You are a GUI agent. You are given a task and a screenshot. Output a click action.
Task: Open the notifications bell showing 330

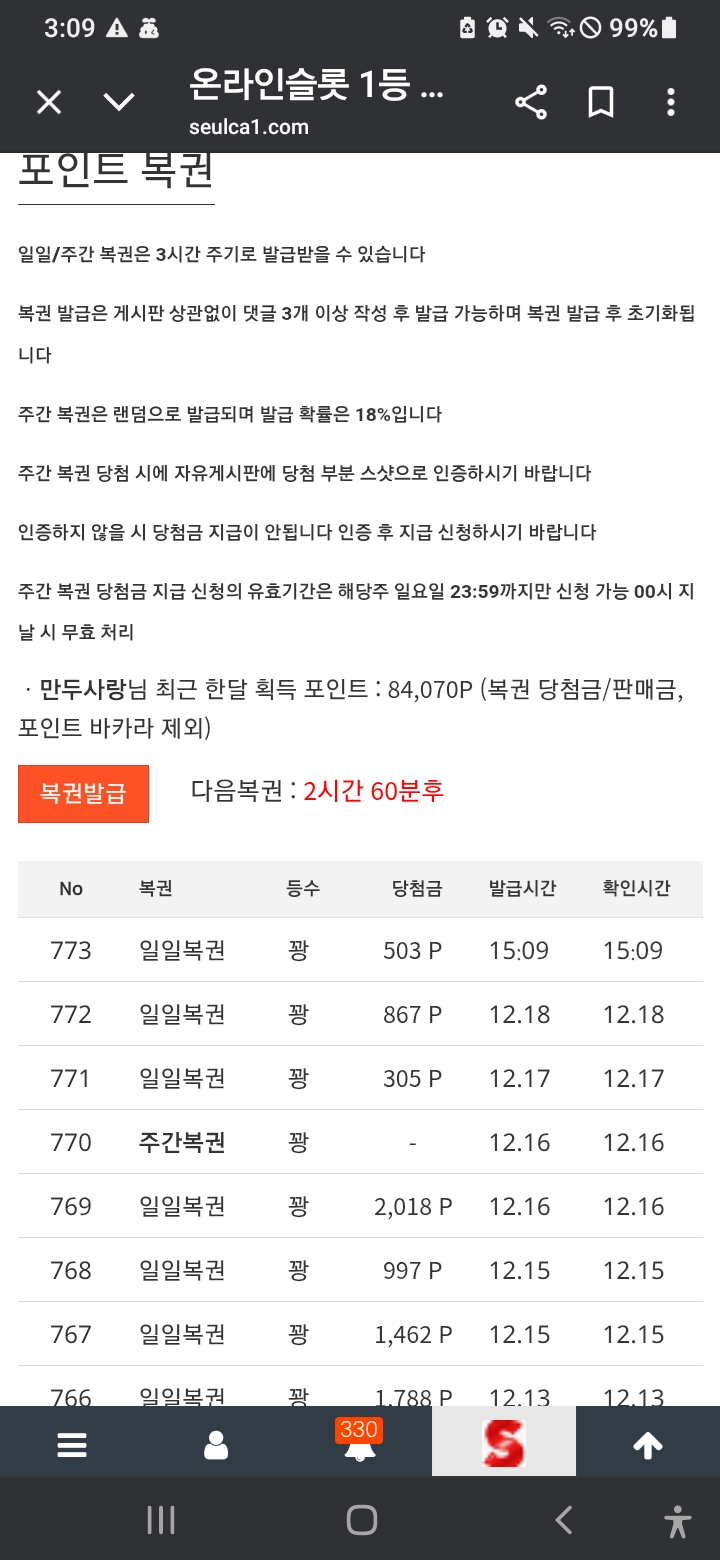pyautogui.click(x=360, y=1445)
